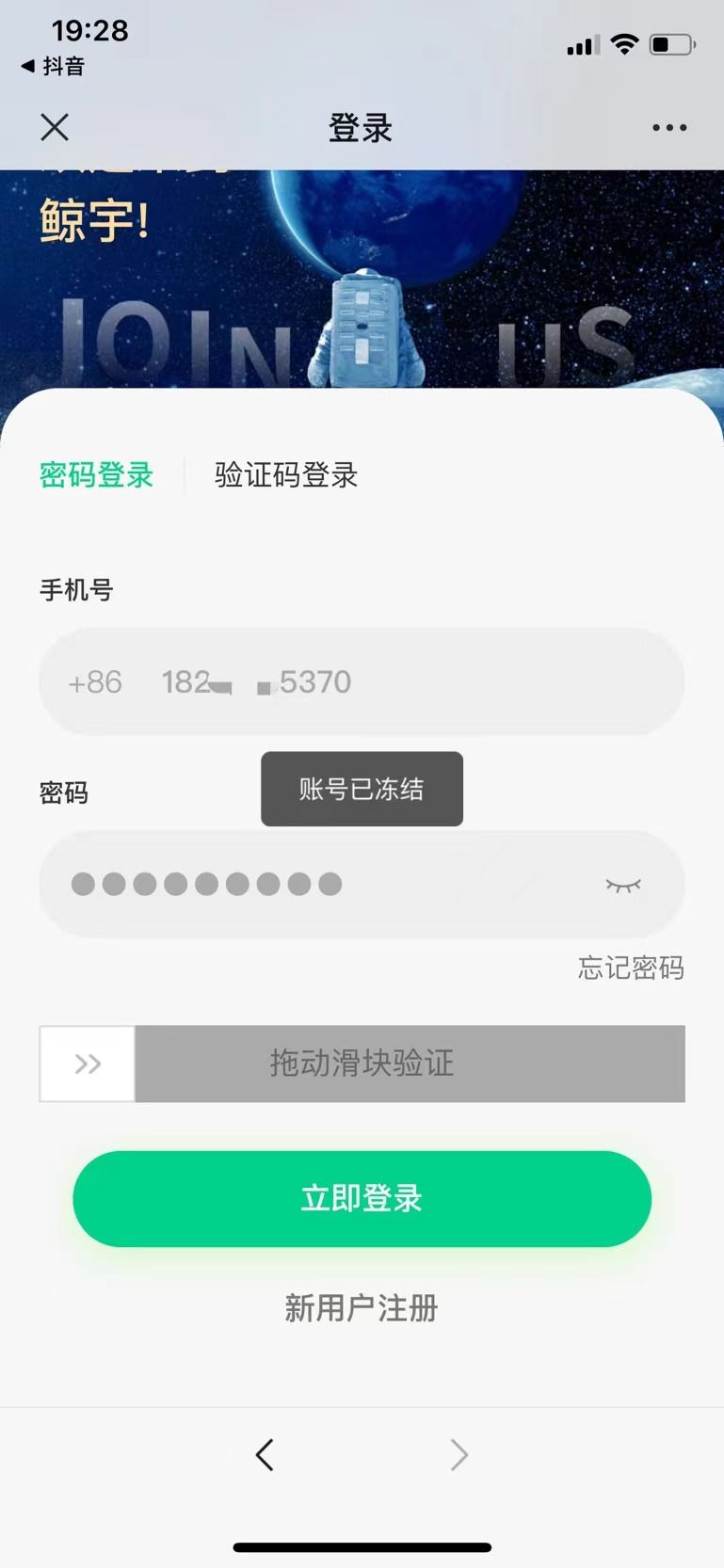Close the login page with X

pyautogui.click(x=55, y=127)
